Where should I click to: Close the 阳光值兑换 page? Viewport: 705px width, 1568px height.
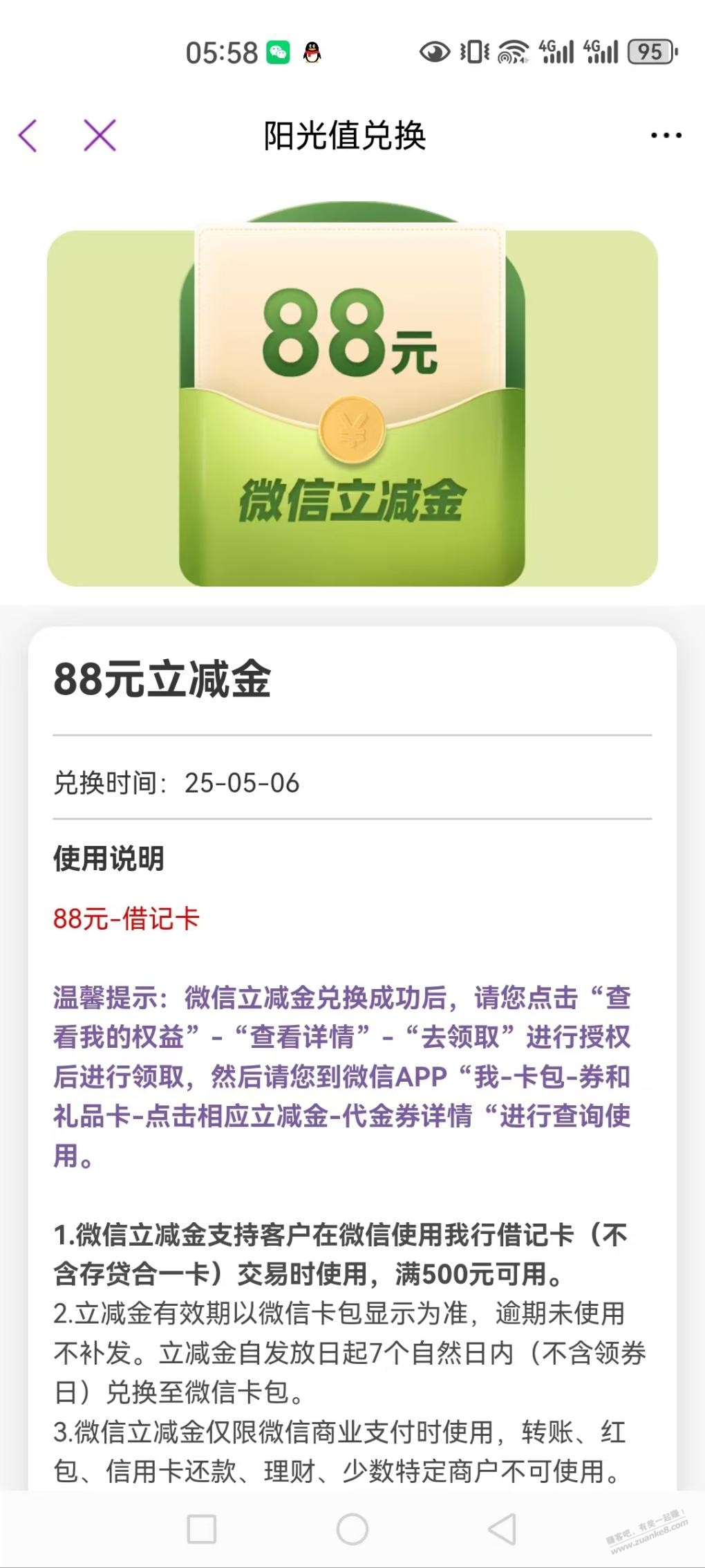(100, 135)
